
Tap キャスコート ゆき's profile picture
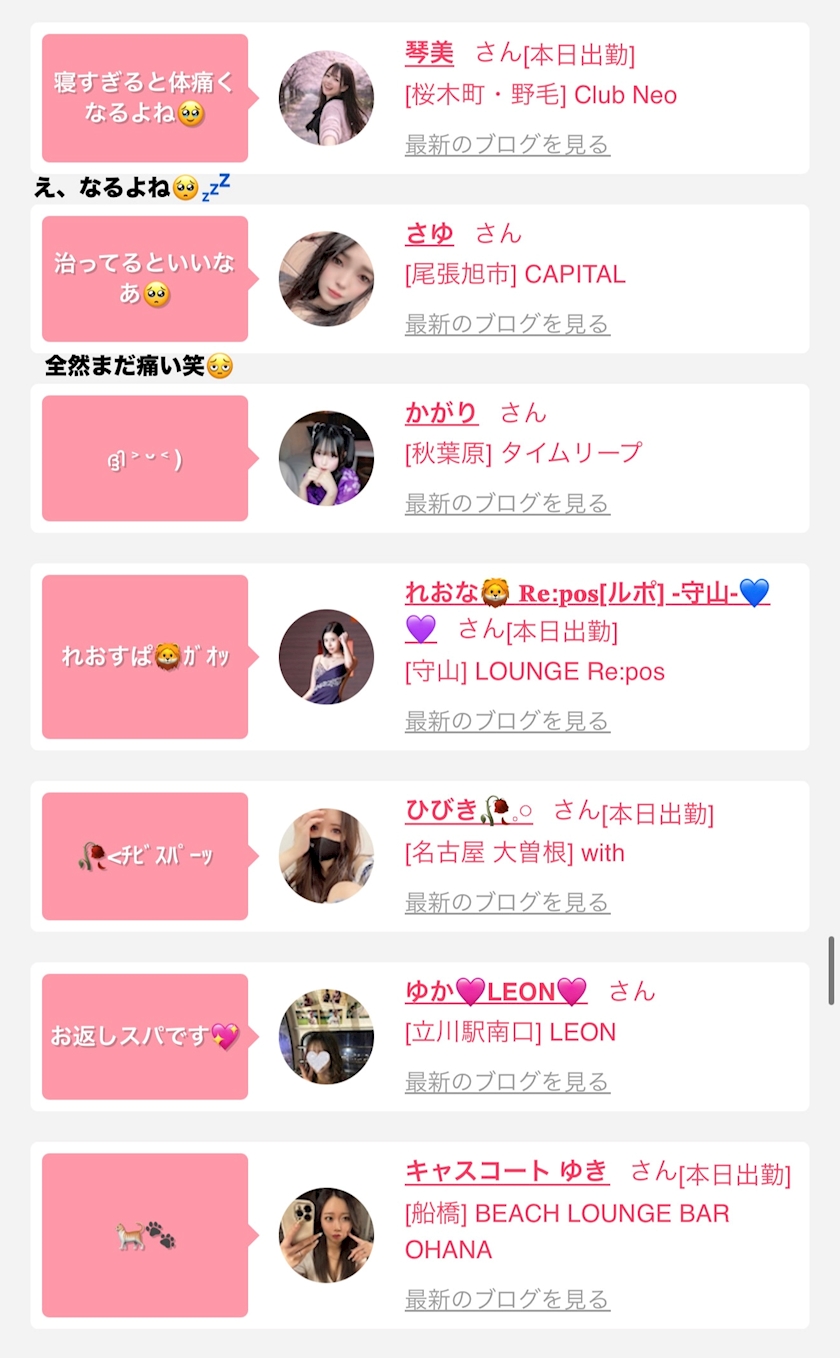coord(326,1235)
